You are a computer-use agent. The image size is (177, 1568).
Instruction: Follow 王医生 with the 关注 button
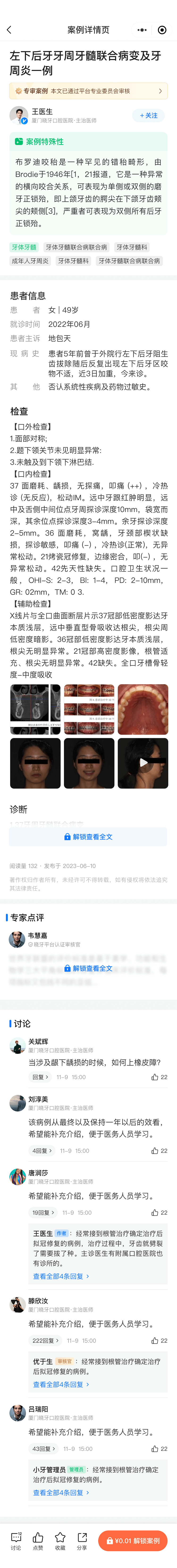coord(148,116)
